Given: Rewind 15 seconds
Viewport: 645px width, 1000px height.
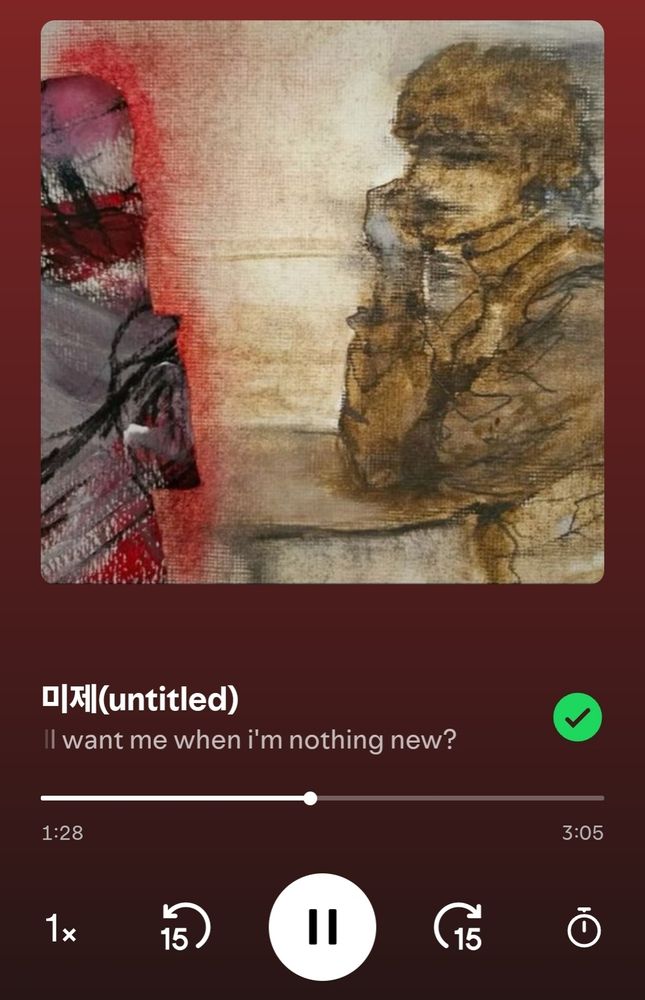Looking at the screenshot, I should pyautogui.click(x=185, y=927).
